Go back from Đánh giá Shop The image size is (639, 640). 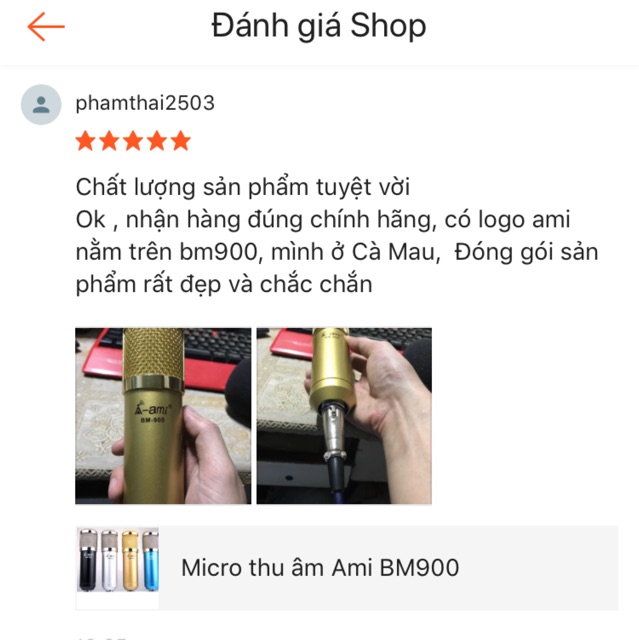[x=45, y=27]
